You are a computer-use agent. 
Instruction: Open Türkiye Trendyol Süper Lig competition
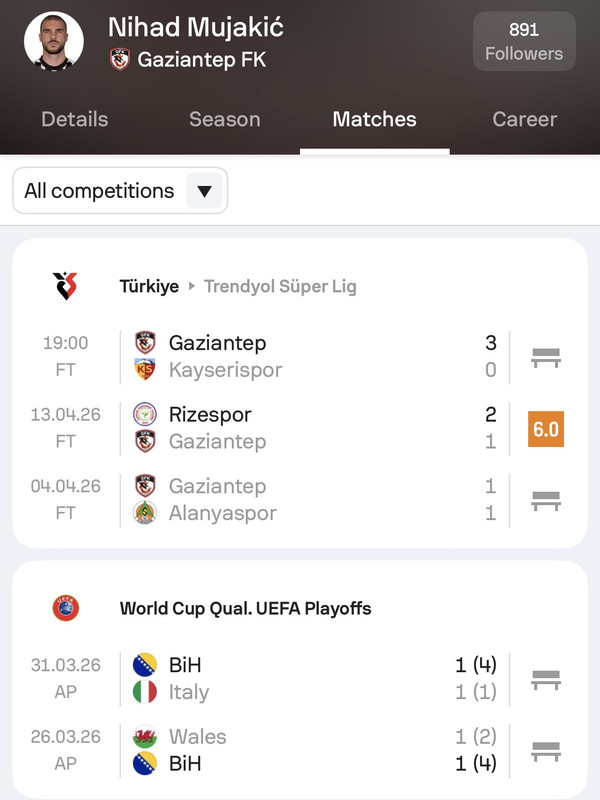(238, 286)
